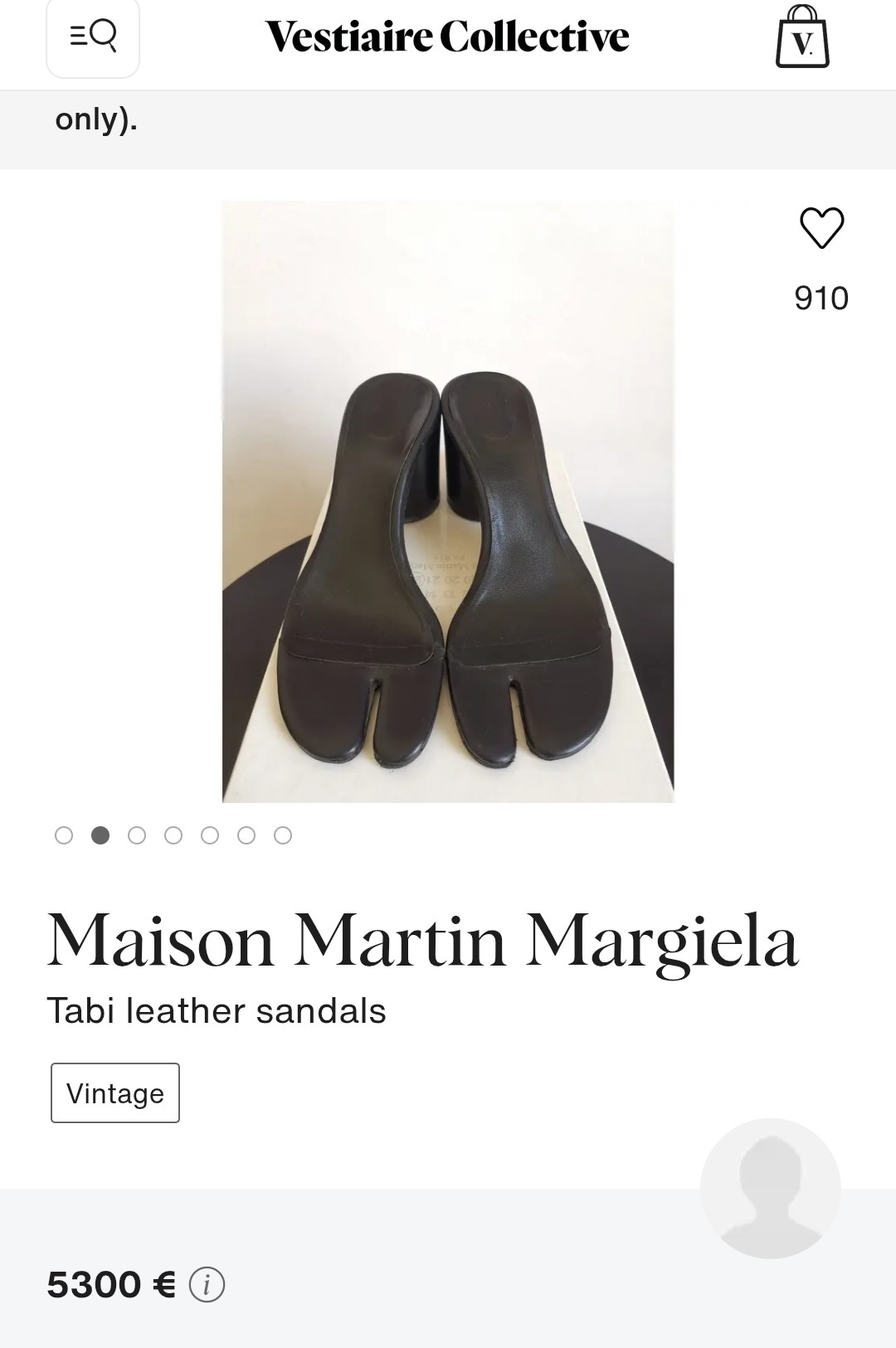This screenshot has width=896, height=1348.
Task: Jump to the first photo dot
Action: 64,835
